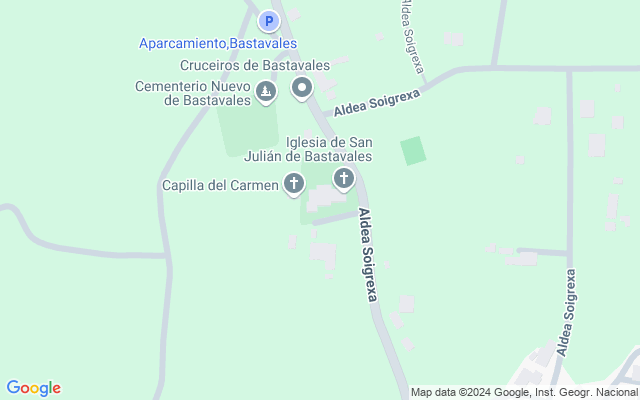Image resolution: width=640 pixels, height=400 pixels.
Task: Open the Aparcamiento, Bastavales parking marker
Action: pos(269,21)
